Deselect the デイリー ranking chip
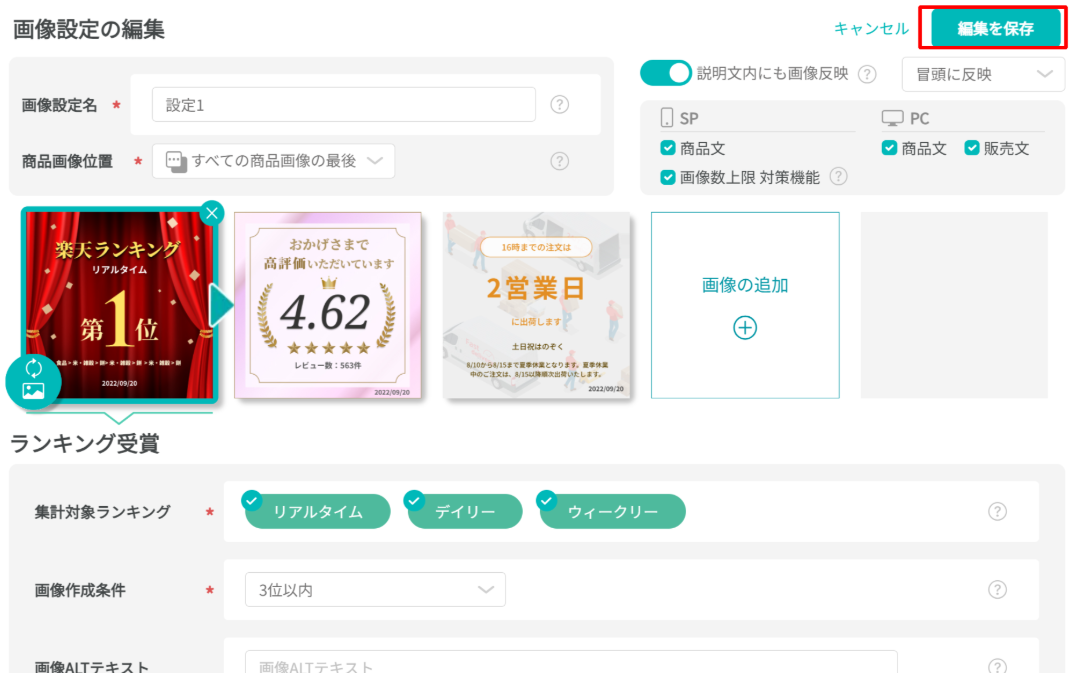1078x673 pixels. pyautogui.click(x=464, y=511)
